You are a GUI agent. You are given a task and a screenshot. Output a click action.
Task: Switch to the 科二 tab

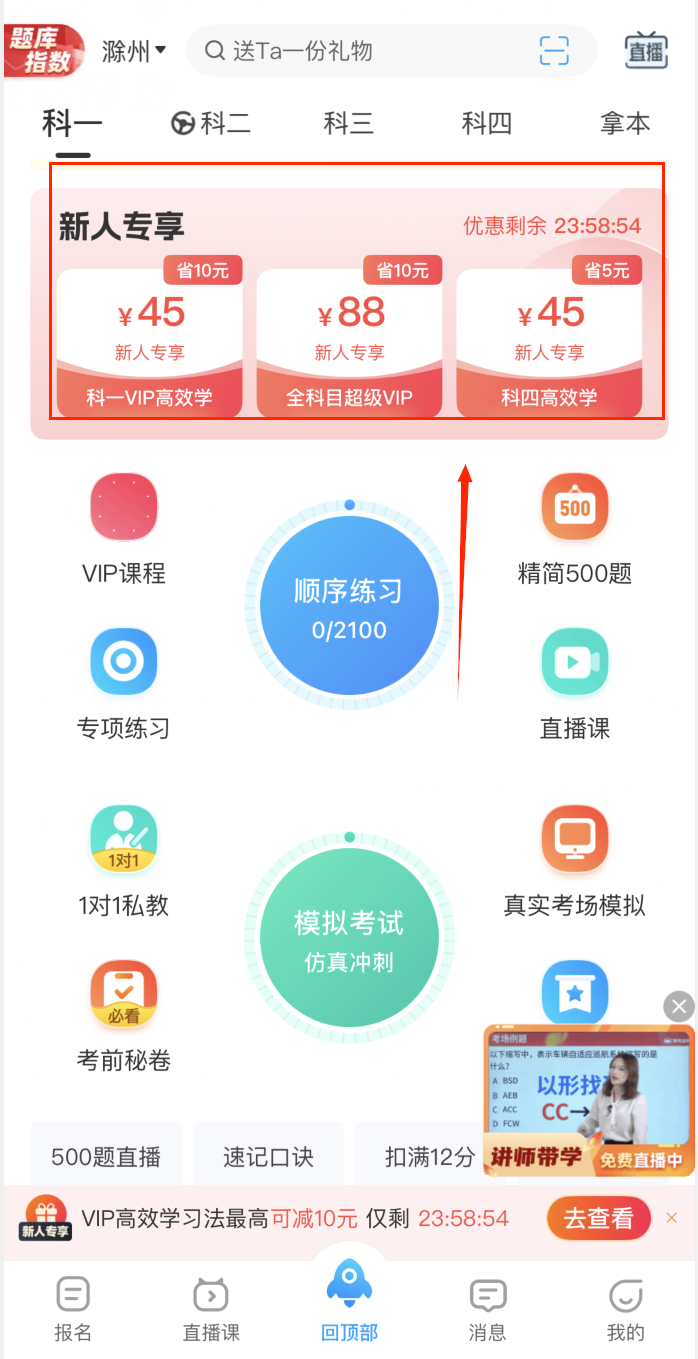pos(211,124)
